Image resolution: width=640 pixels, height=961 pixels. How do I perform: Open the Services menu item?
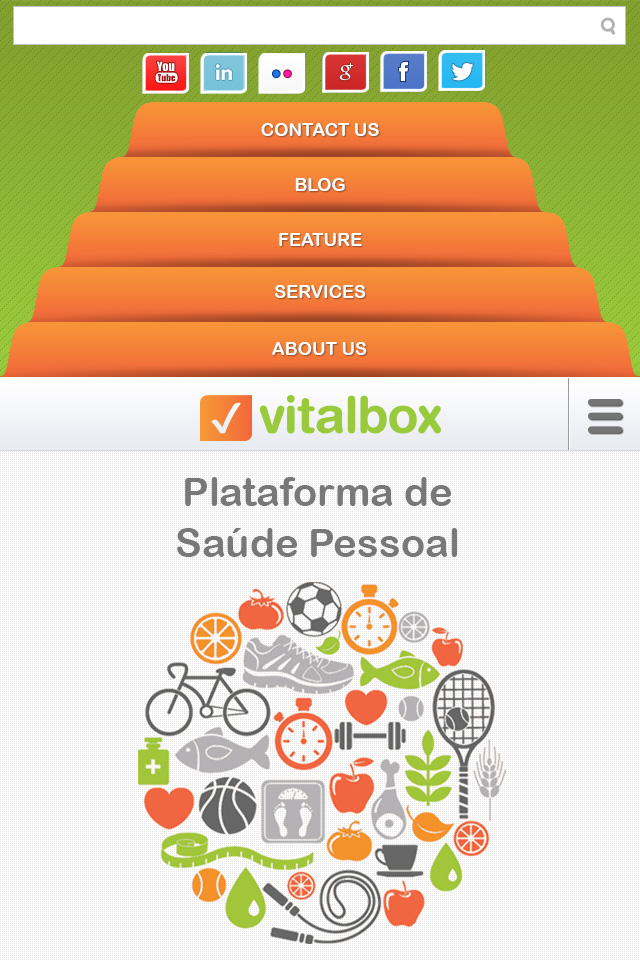[x=320, y=293]
